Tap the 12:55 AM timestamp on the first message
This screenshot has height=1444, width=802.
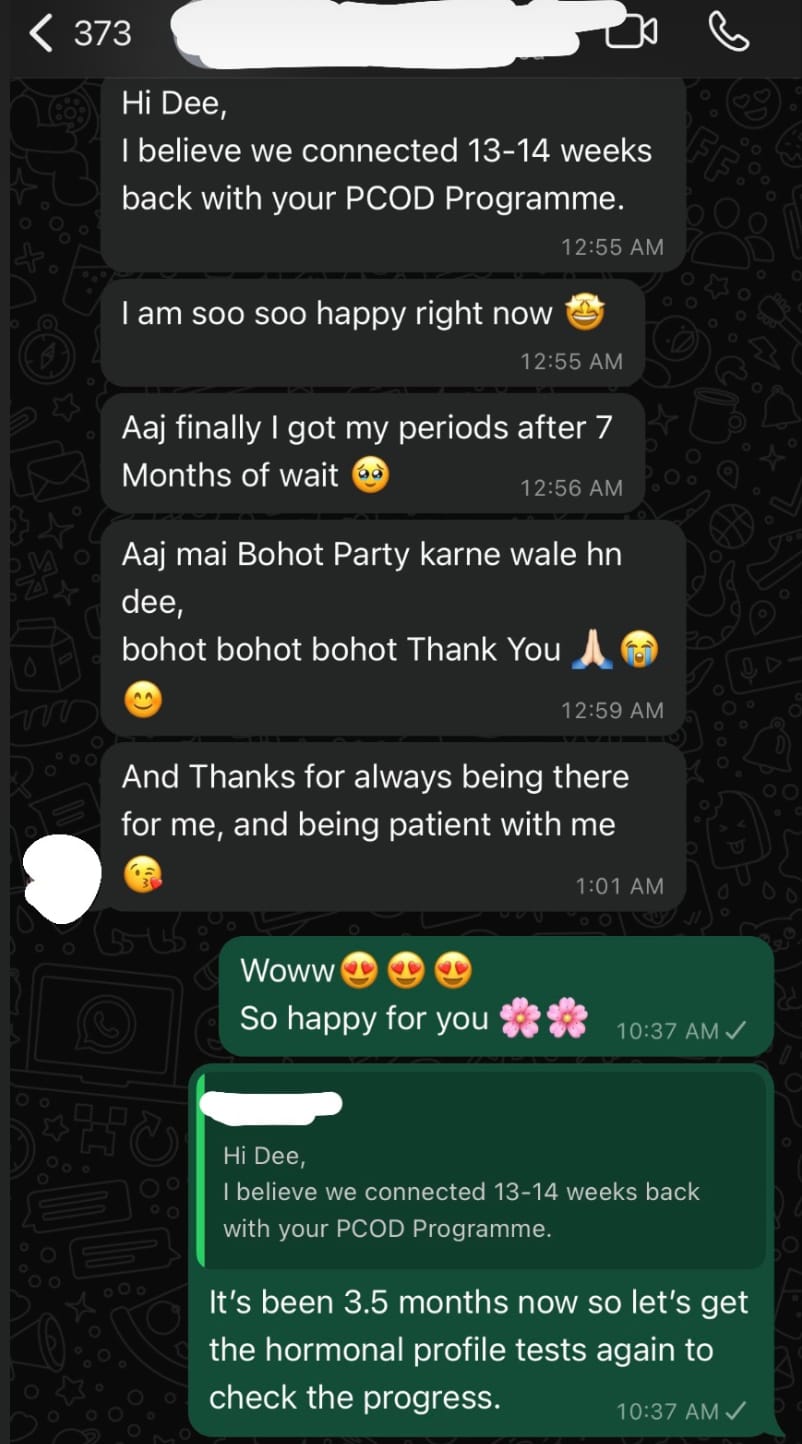(x=612, y=247)
